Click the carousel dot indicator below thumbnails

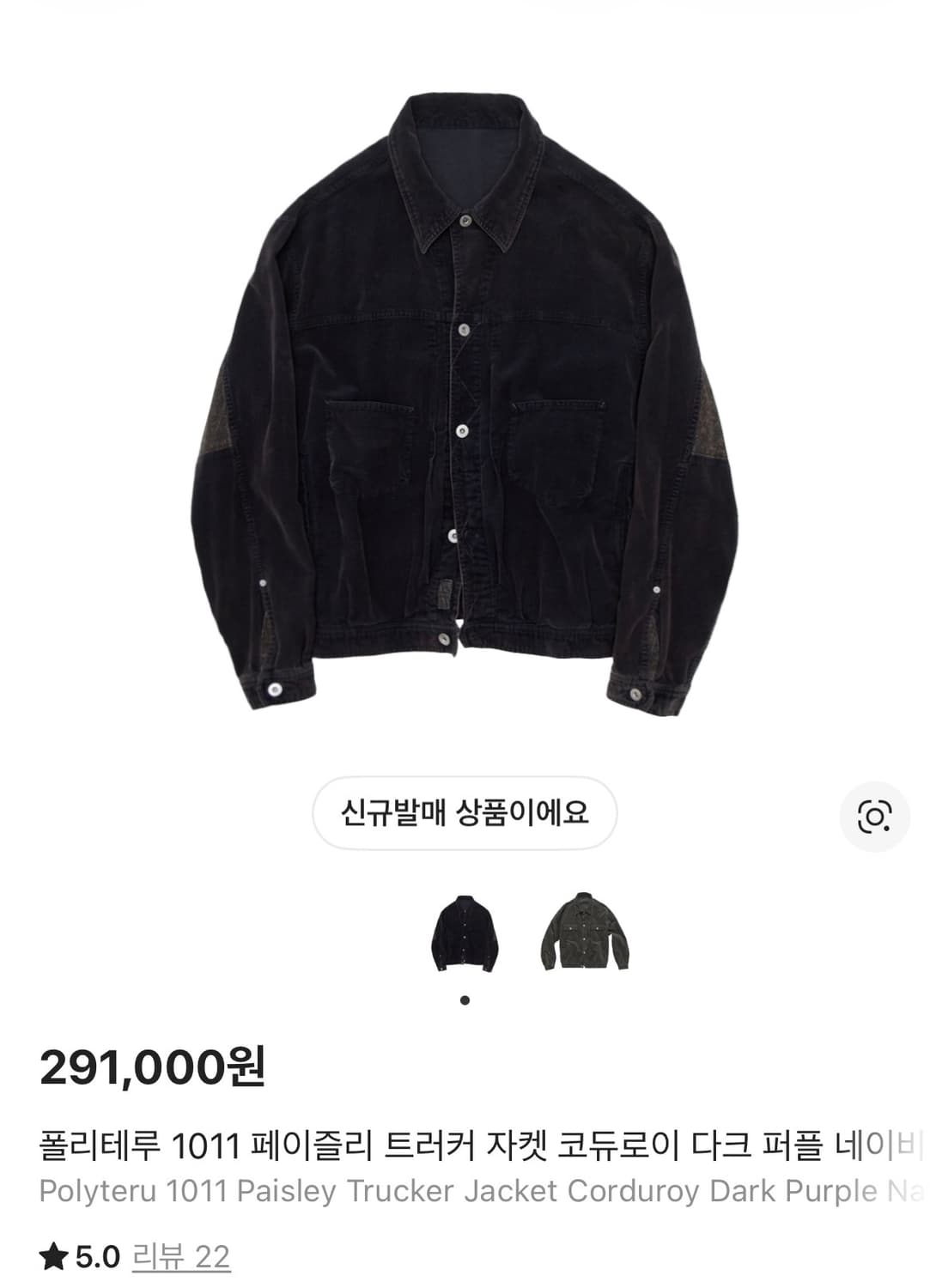pyautogui.click(x=466, y=999)
